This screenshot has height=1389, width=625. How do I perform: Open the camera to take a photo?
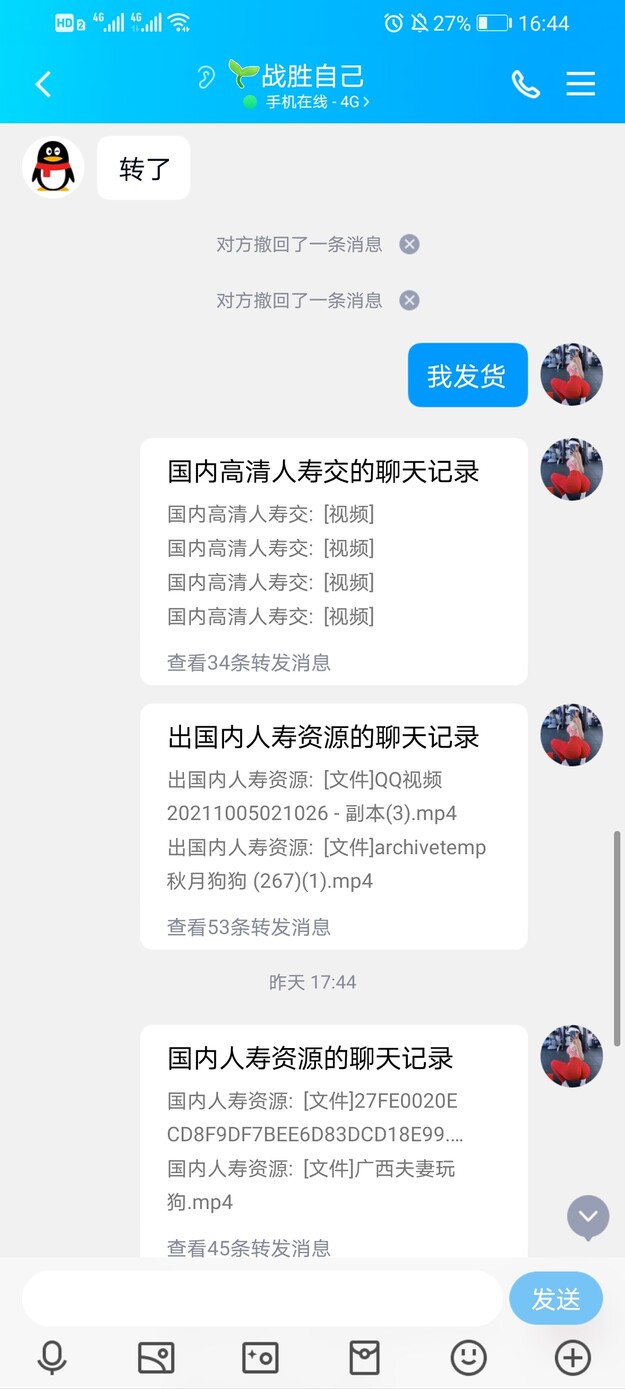coord(260,1357)
